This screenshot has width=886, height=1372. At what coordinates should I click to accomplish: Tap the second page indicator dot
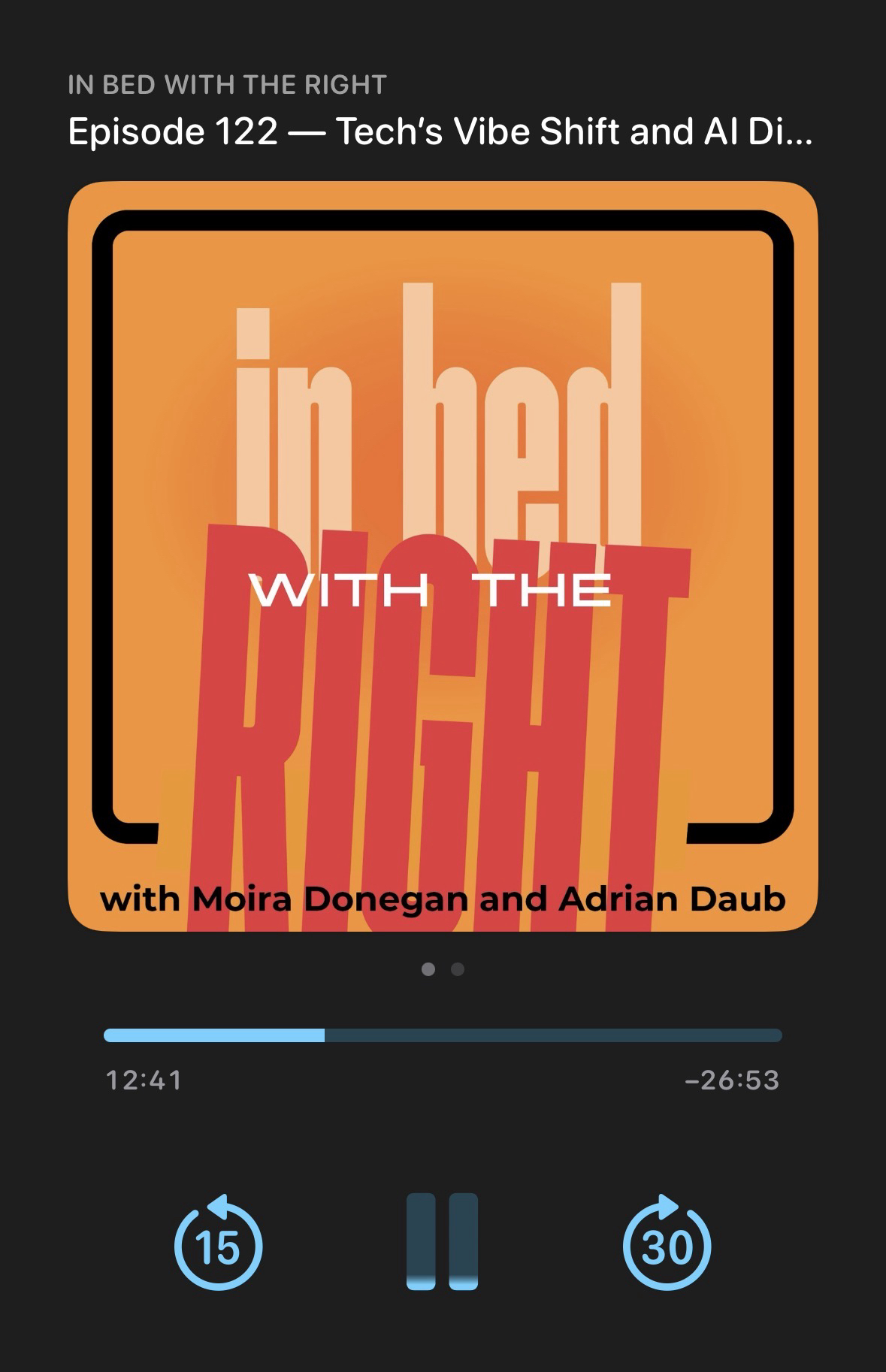click(x=458, y=969)
